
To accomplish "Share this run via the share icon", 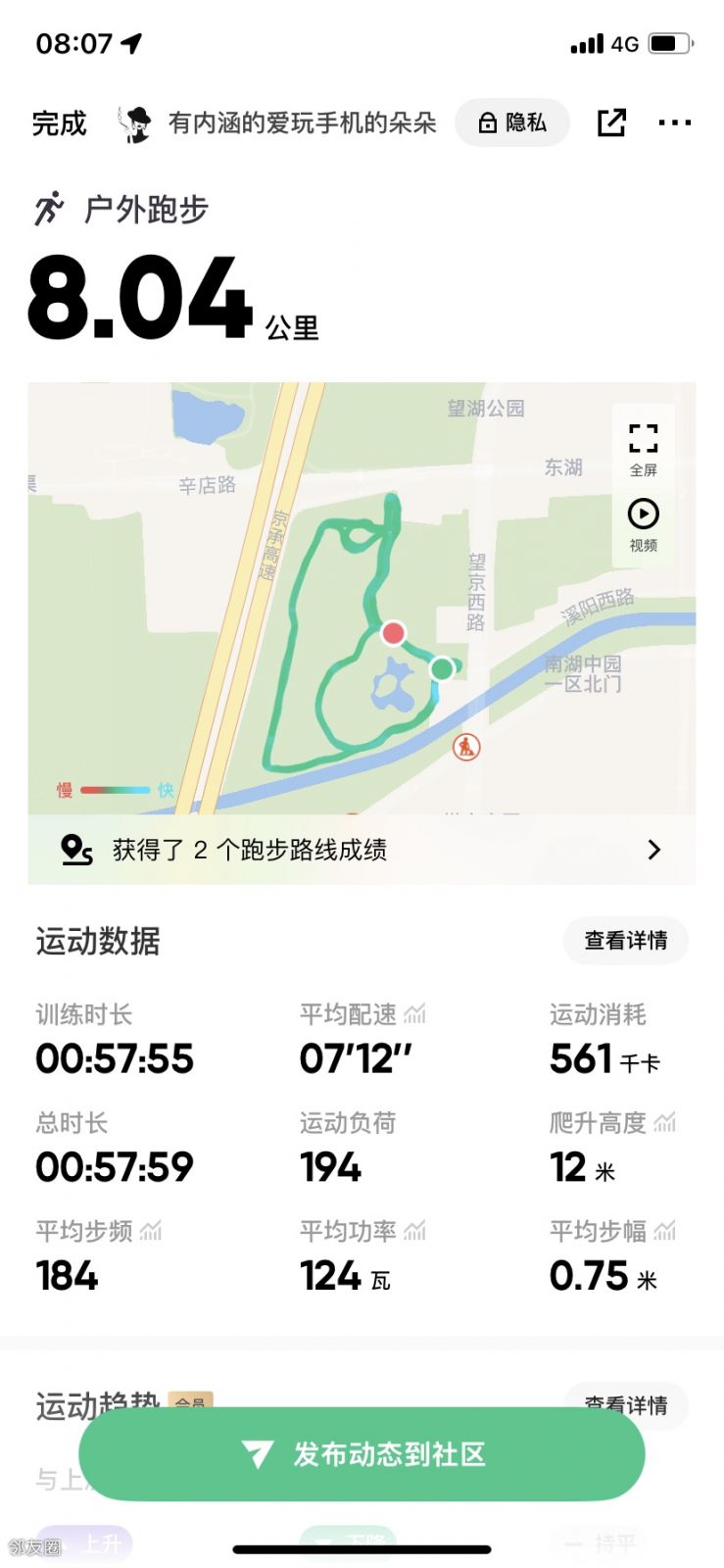I will (x=611, y=122).
